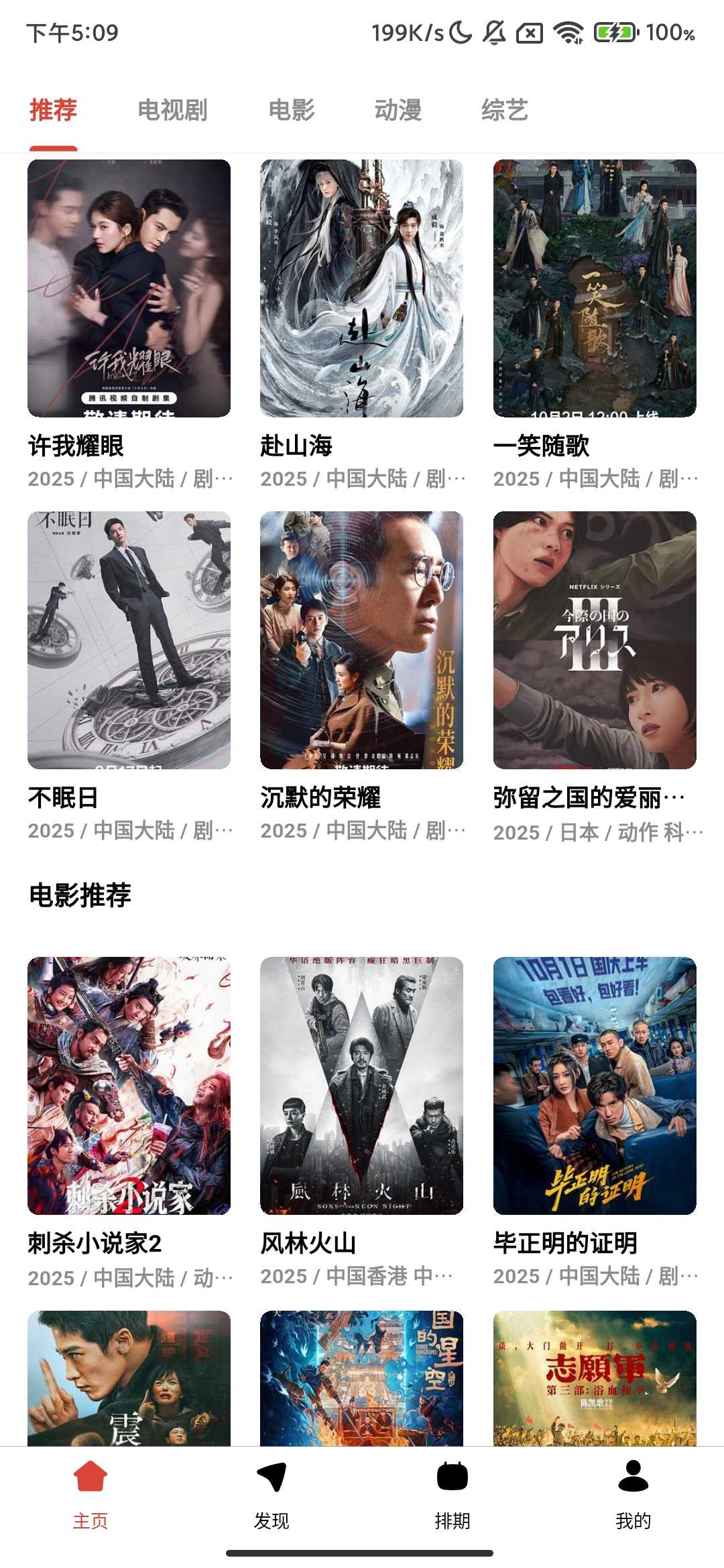Open the 弥留之国的爱丽丝 card
This screenshot has width=724, height=1568.
(x=595, y=640)
